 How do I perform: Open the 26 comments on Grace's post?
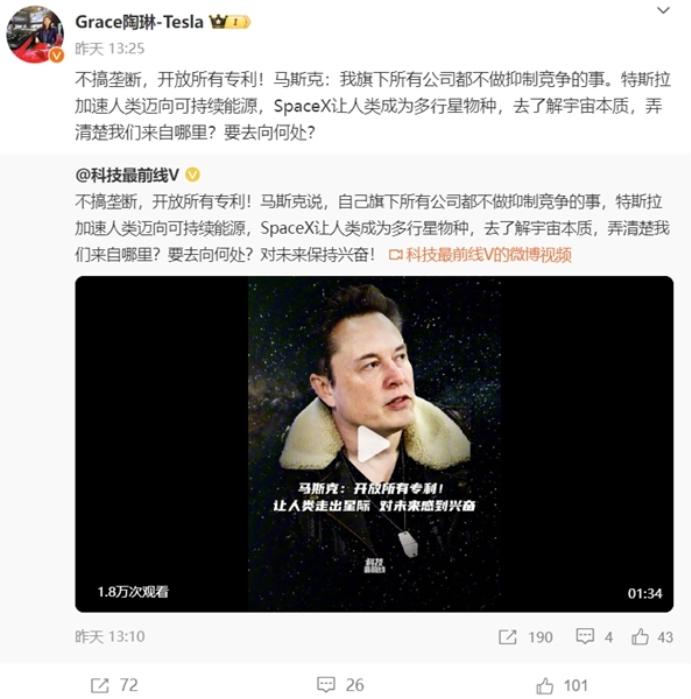[340, 685]
